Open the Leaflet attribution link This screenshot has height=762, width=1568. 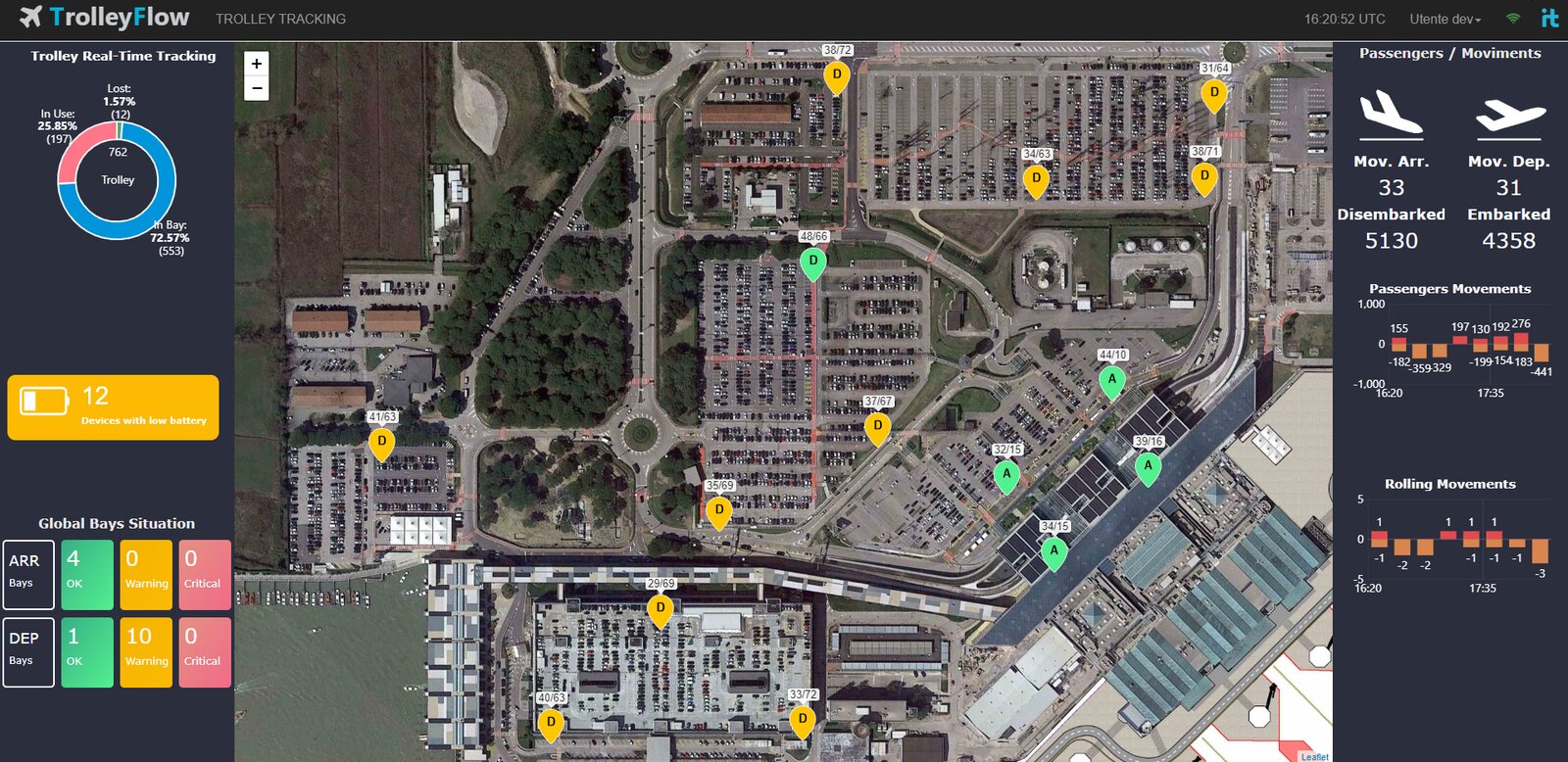pos(1314,756)
